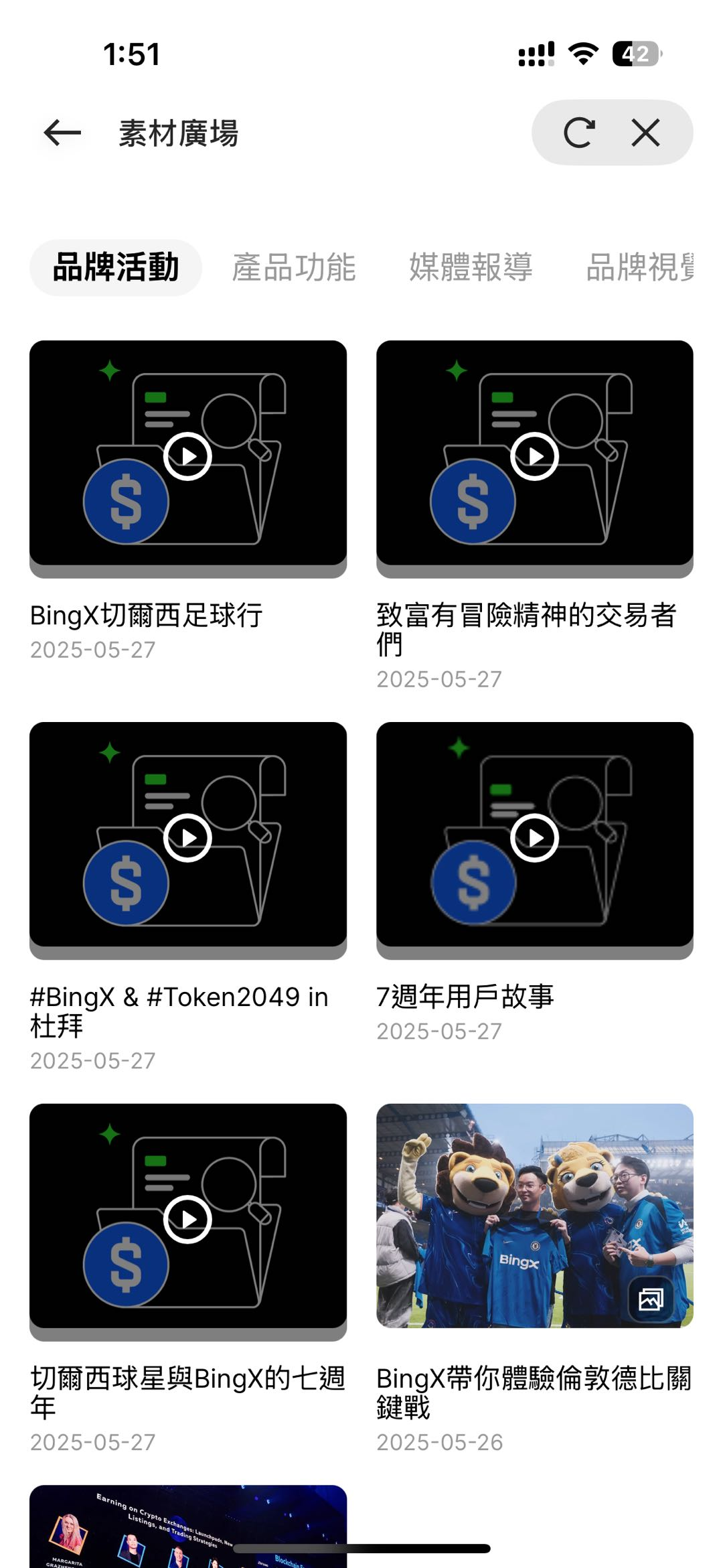Switch to the 媒體報導 tab
This screenshot has width=723, height=1568.
[x=472, y=267]
